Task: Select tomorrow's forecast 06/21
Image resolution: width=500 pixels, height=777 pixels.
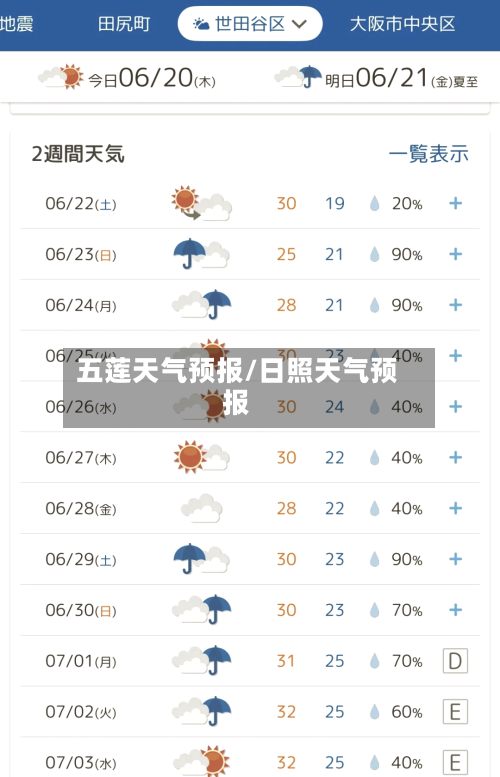Action: click(376, 78)
